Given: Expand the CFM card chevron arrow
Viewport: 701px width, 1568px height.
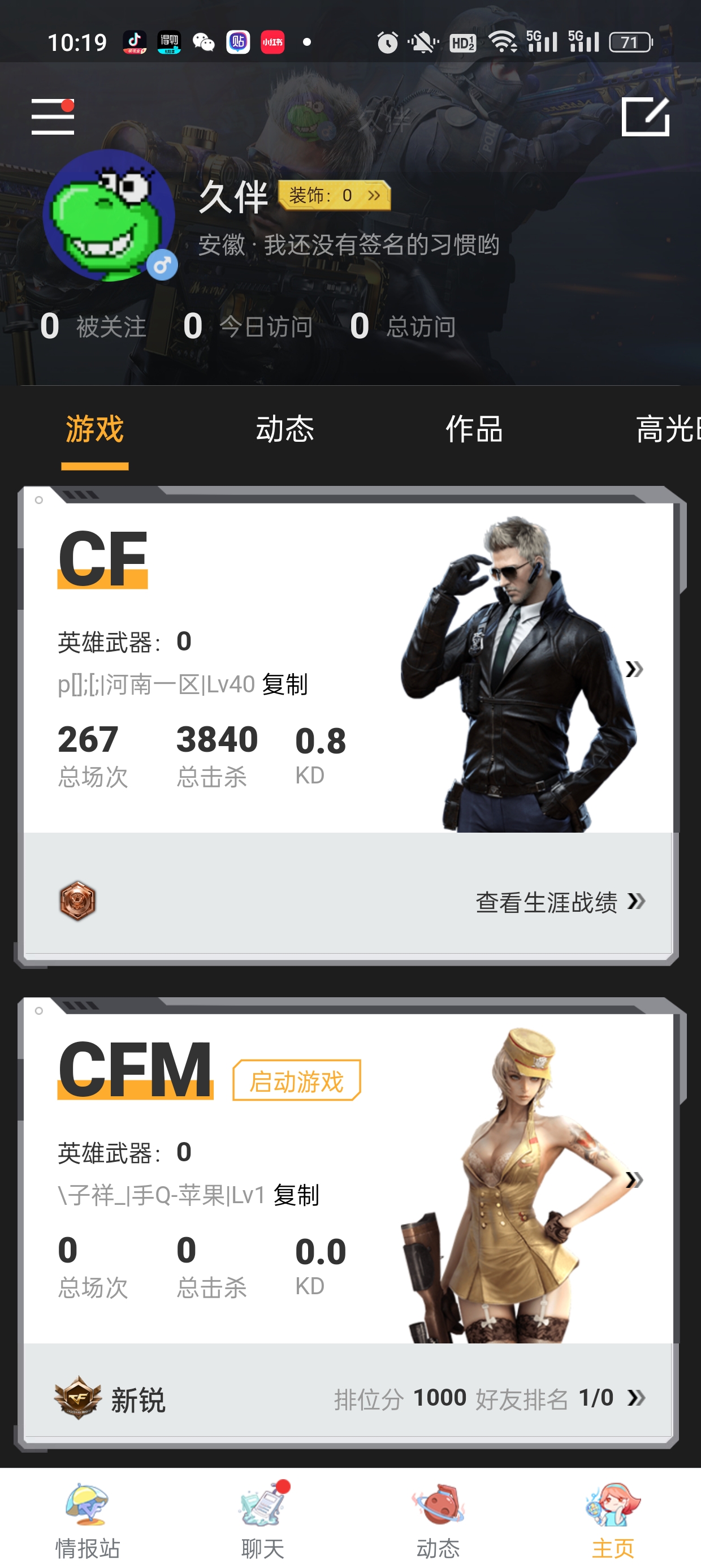Looking at the screenshot, I should (x=634, y=1179).
